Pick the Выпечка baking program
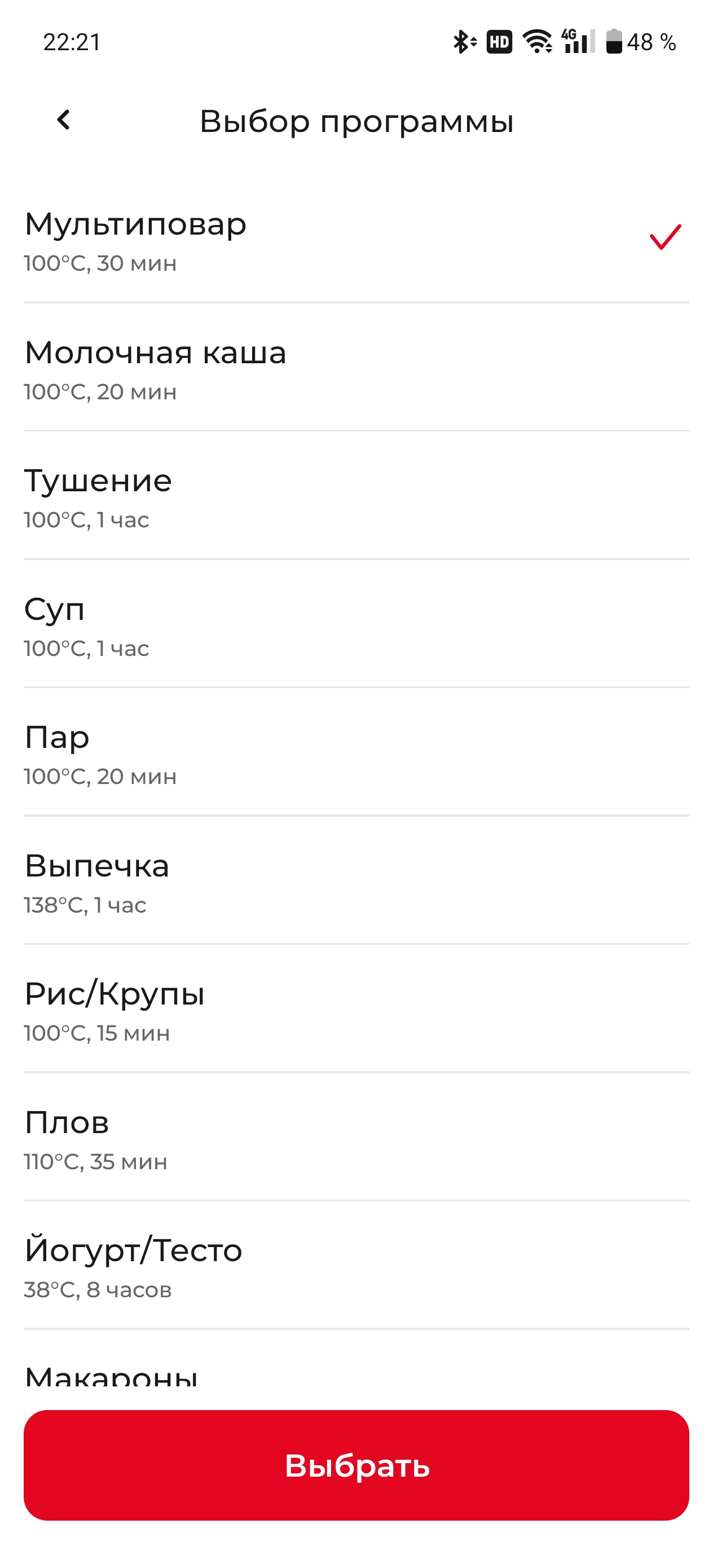 pos(356,883)
